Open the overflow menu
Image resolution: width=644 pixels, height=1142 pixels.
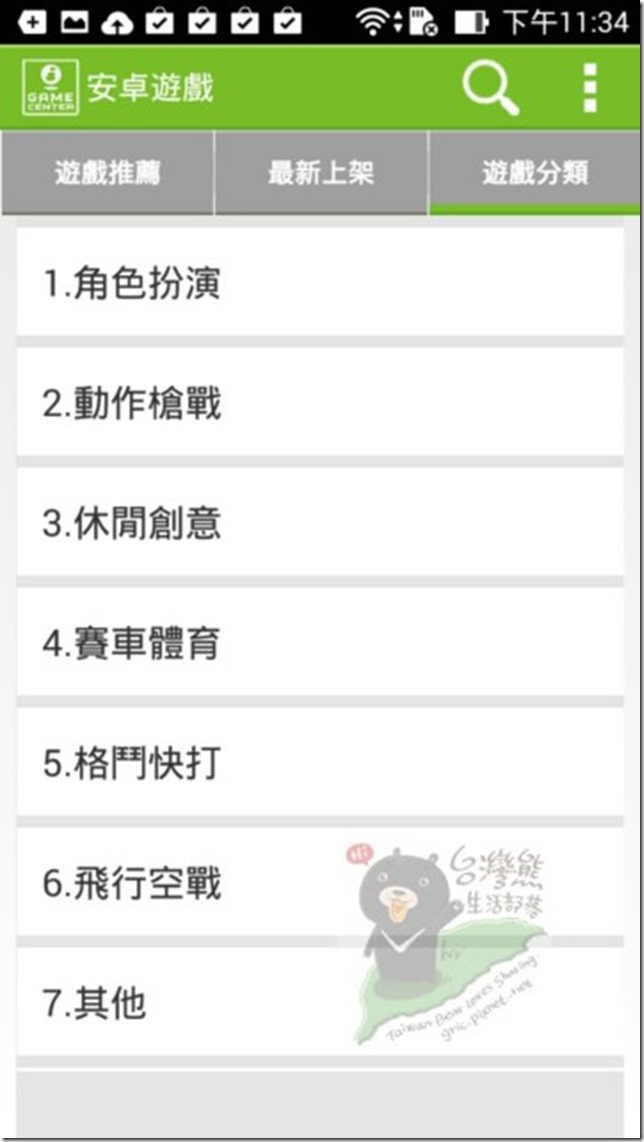(590, 88)
